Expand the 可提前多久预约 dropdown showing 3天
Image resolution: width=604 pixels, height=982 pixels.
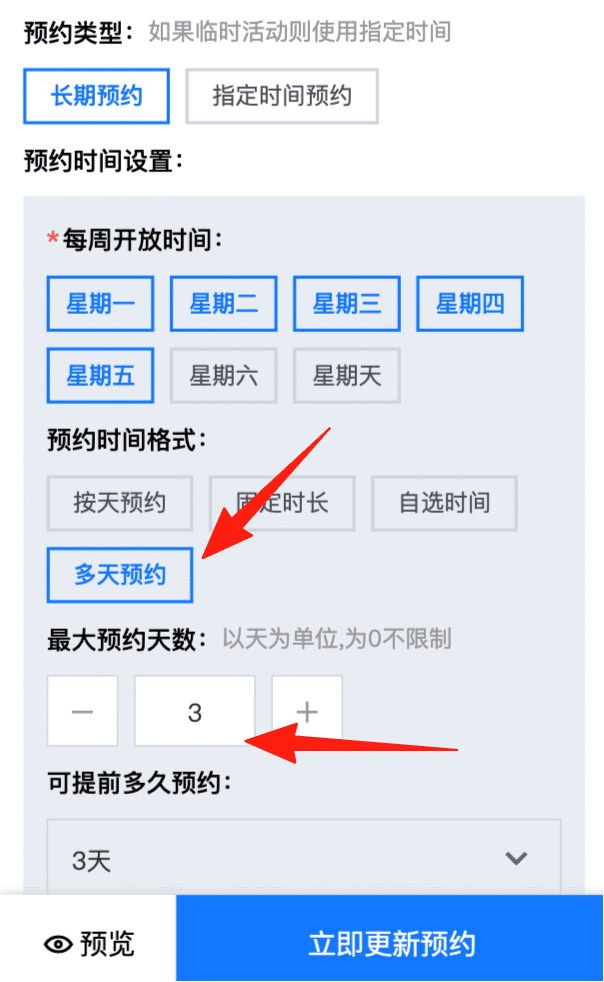pyautogui.click(x=303, y=858)
